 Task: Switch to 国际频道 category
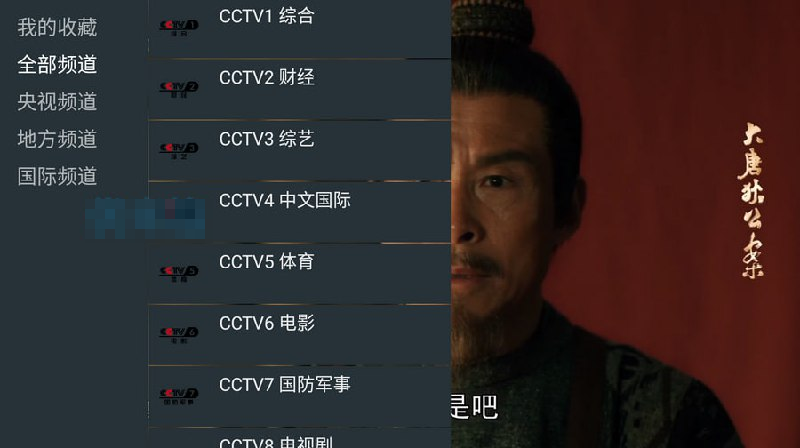(x=57, y=176)
